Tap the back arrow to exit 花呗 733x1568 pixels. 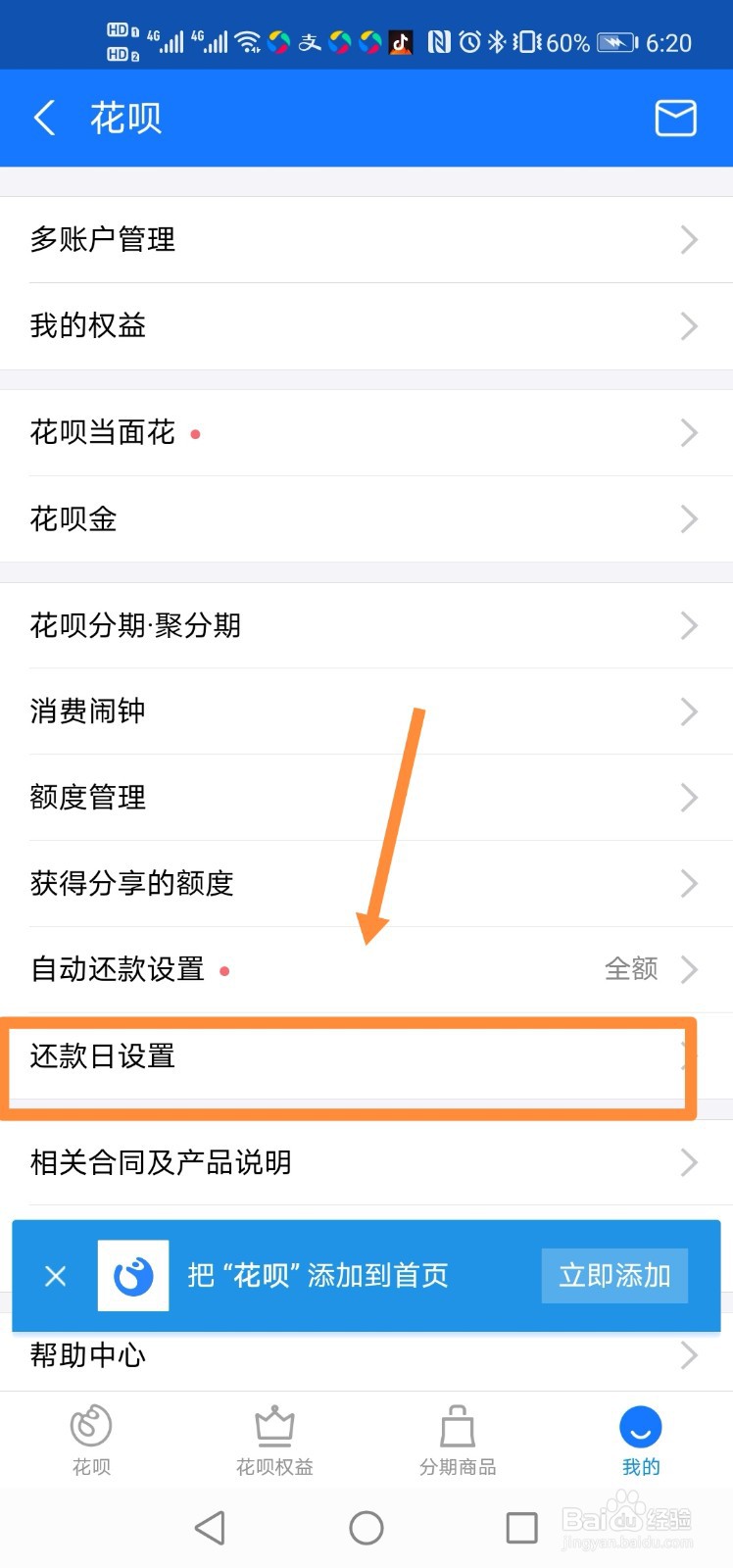click(x=43, y=118)
